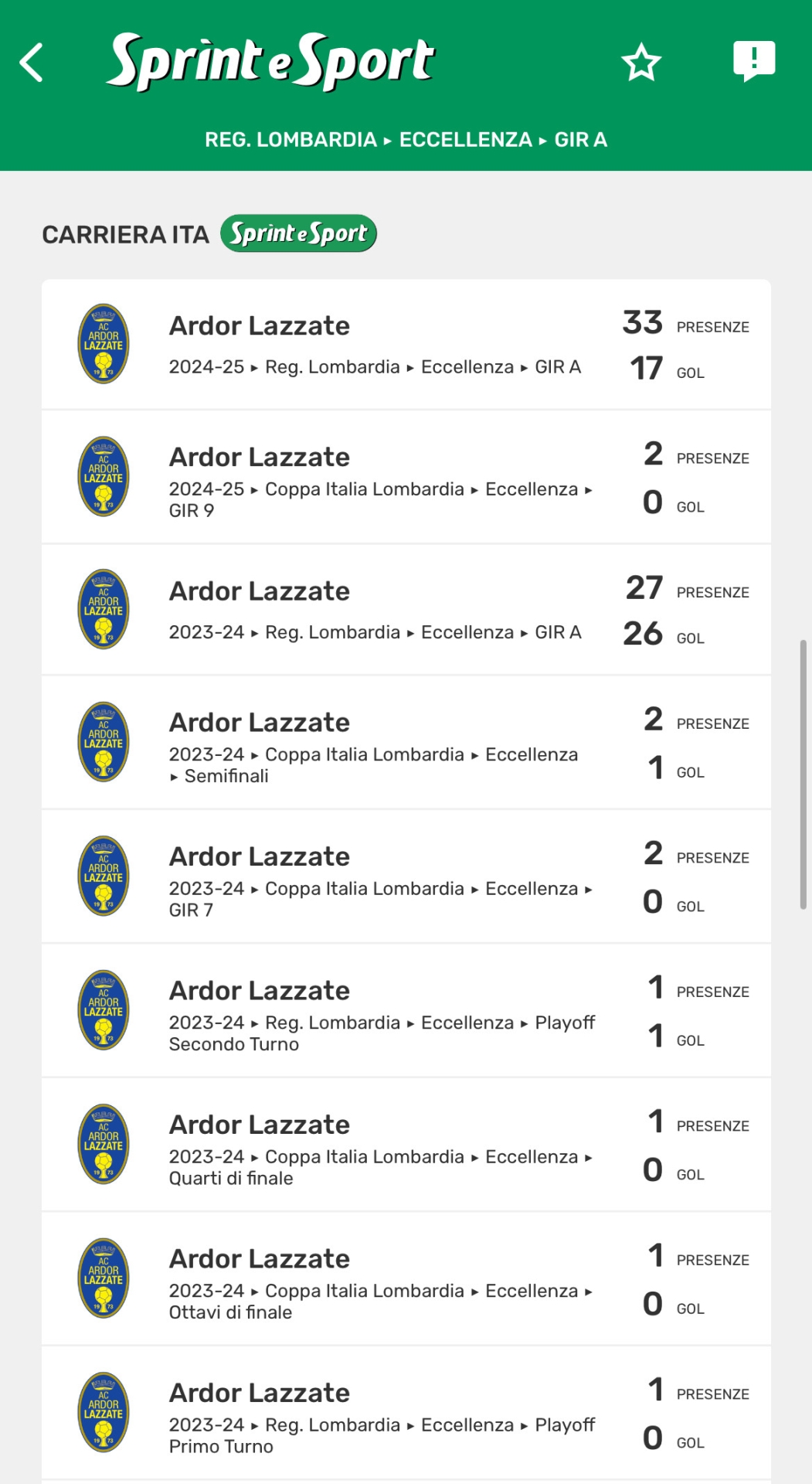Screen dimensions: 812x1484
Task: Add this page to favorites with the star
Action: tap(641, 63)
